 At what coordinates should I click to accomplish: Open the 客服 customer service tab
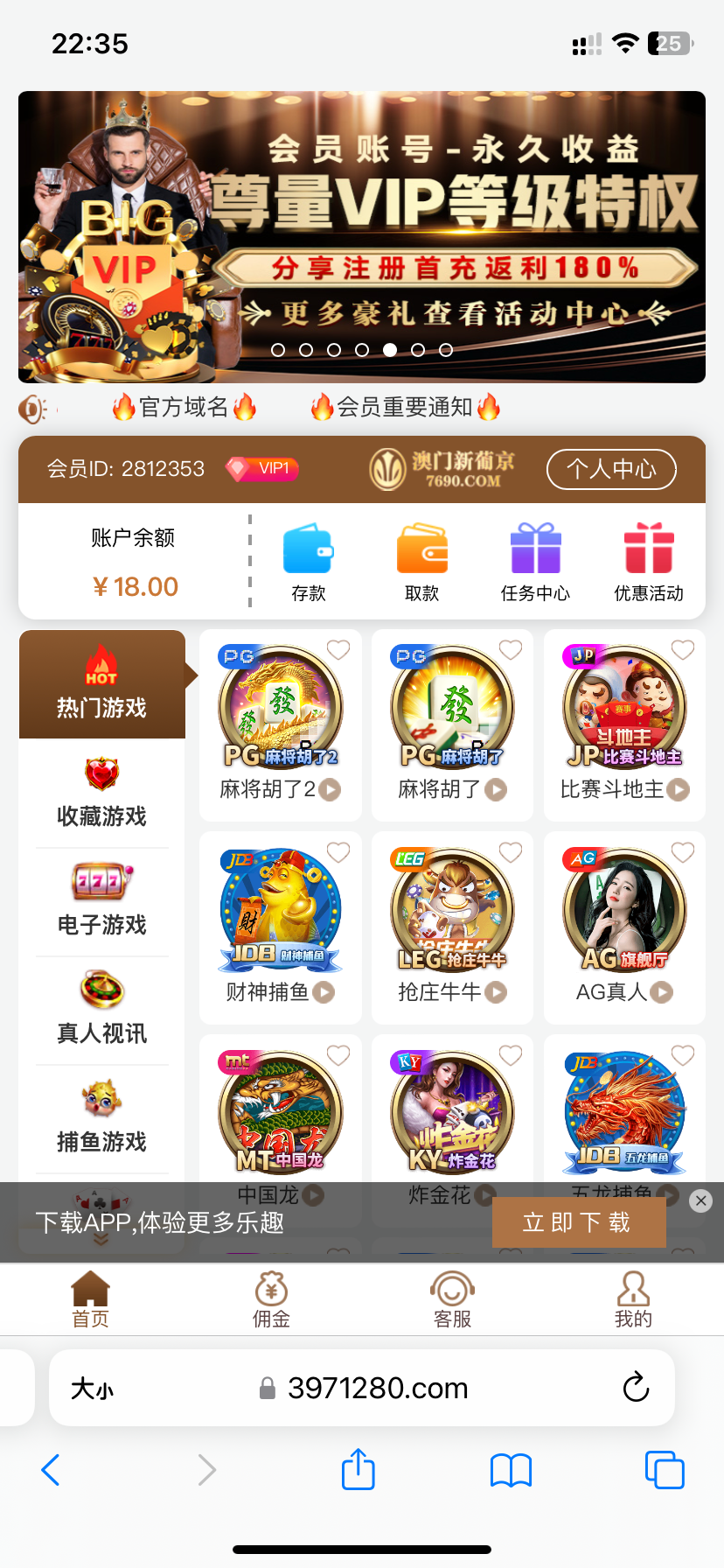(452, 1300)
